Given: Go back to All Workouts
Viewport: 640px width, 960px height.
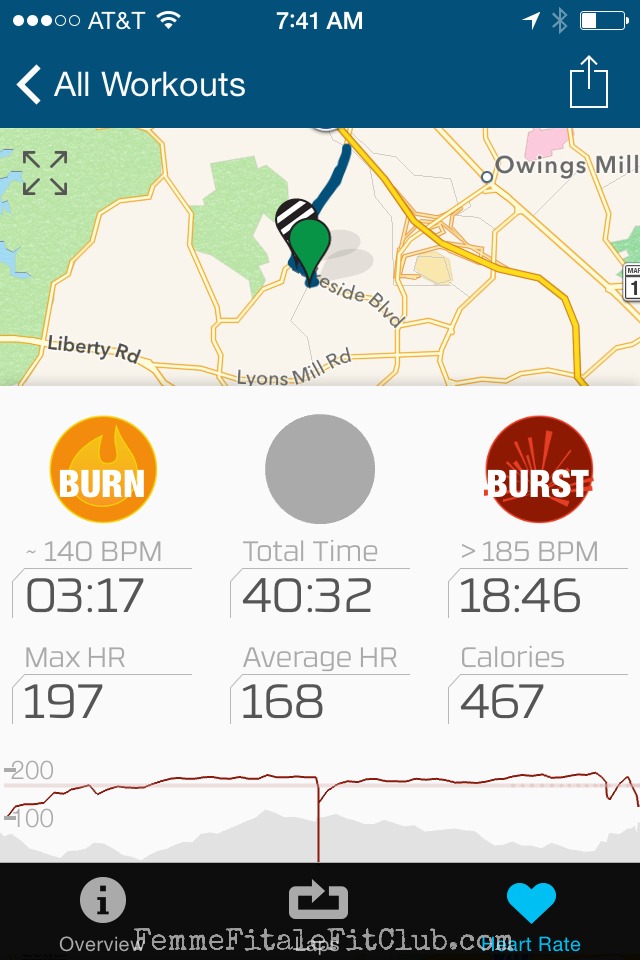Looking at the screenshot, I should (132, 85).
